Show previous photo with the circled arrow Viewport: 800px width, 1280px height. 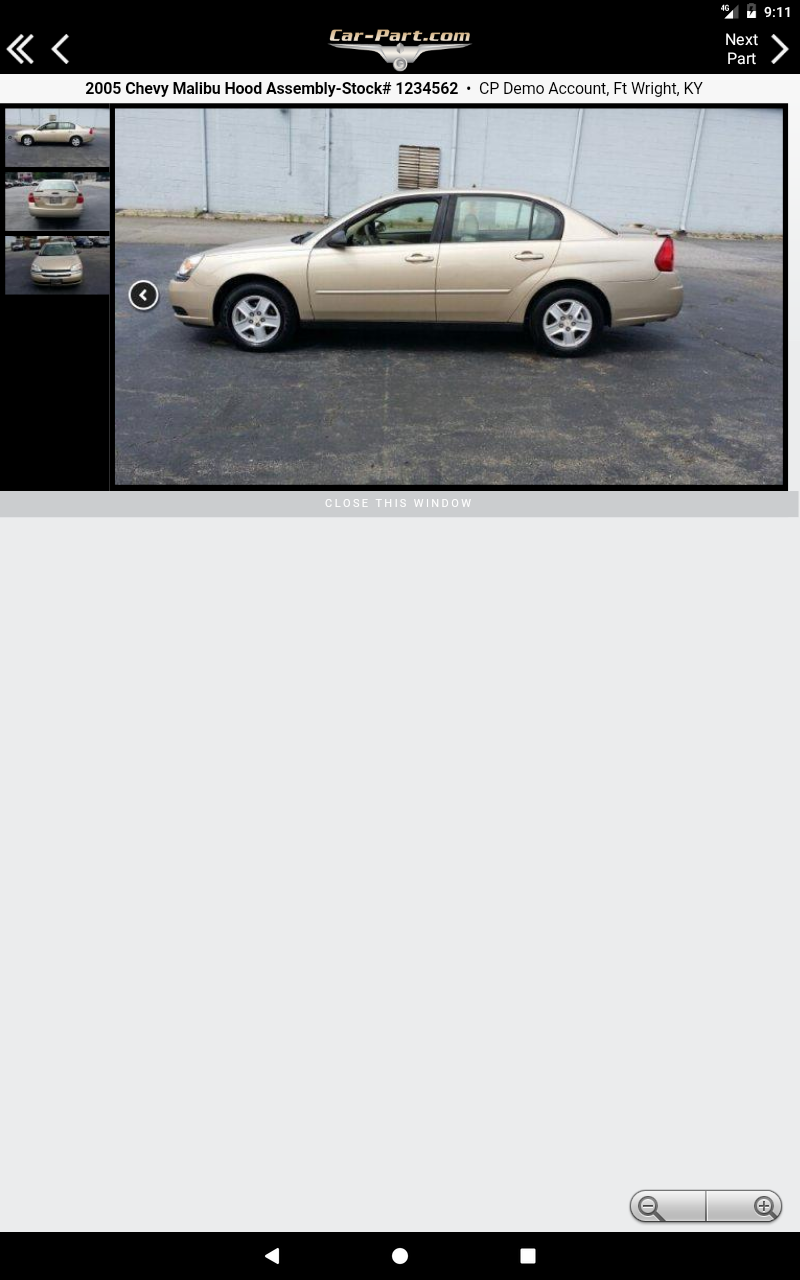click(143, 295)
